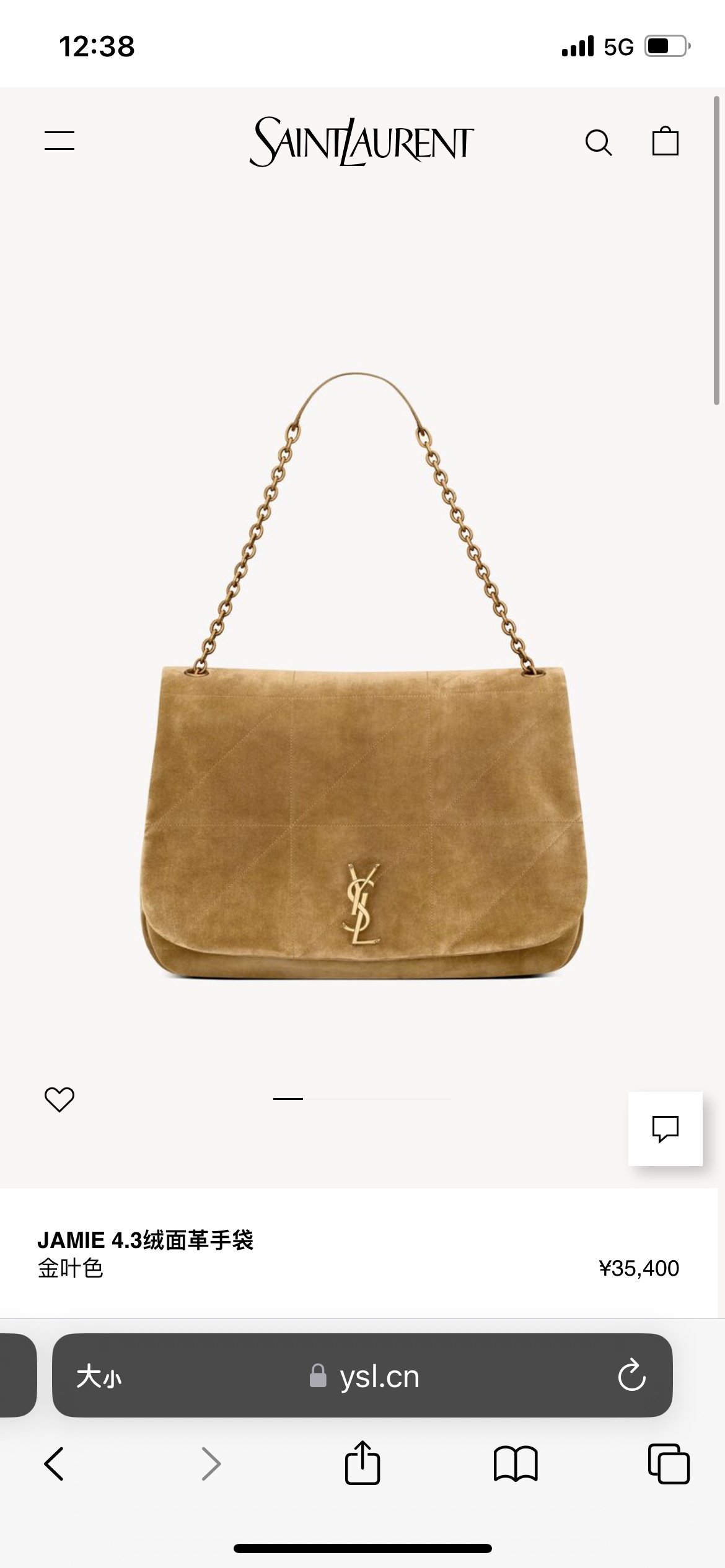This screenshot has height=1568, width=725.
Task: Open the site search
Action: tap(598, 142)
